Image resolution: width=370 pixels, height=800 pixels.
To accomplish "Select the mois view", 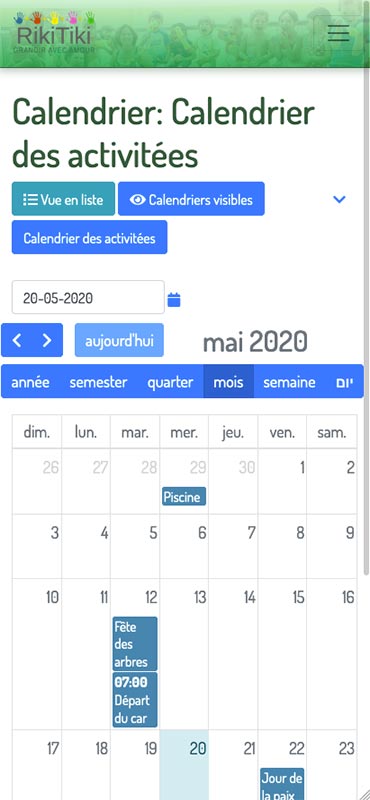I will click(x=228, y=382).
